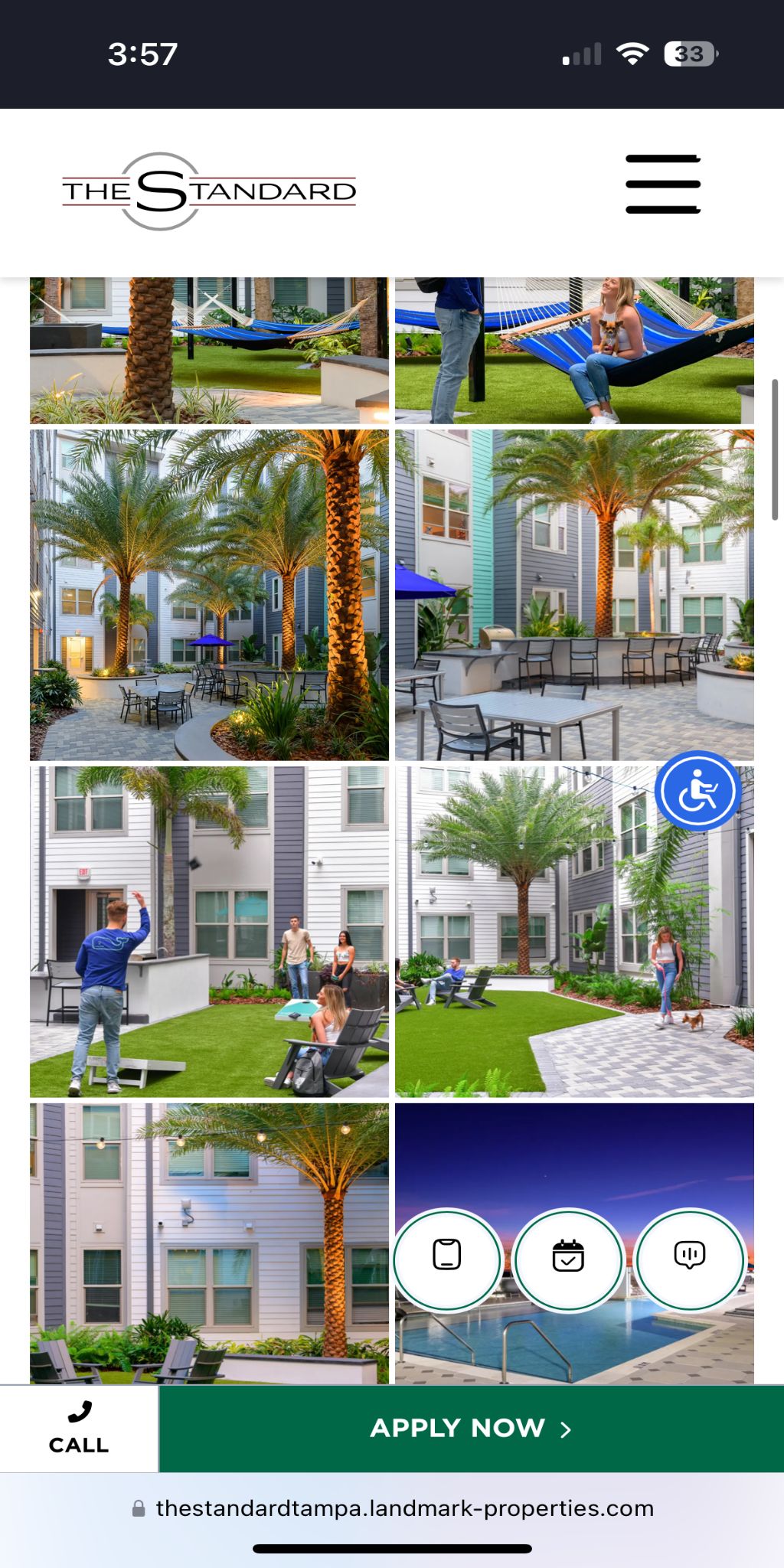The height and width of the screenshot is (1568, 784).
Task: Open the empty blue hammock photo
Action: (x=209, y=352)
